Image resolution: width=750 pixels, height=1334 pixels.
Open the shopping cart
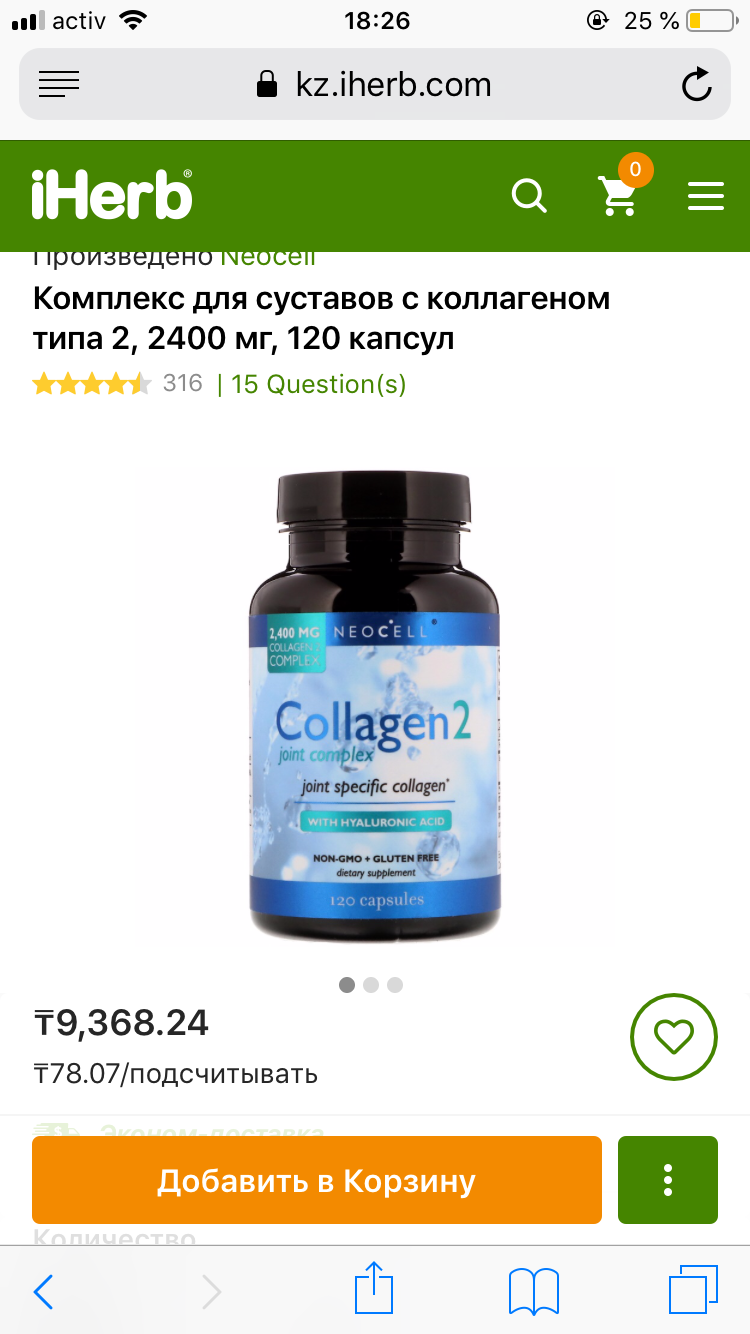[619, 195]
